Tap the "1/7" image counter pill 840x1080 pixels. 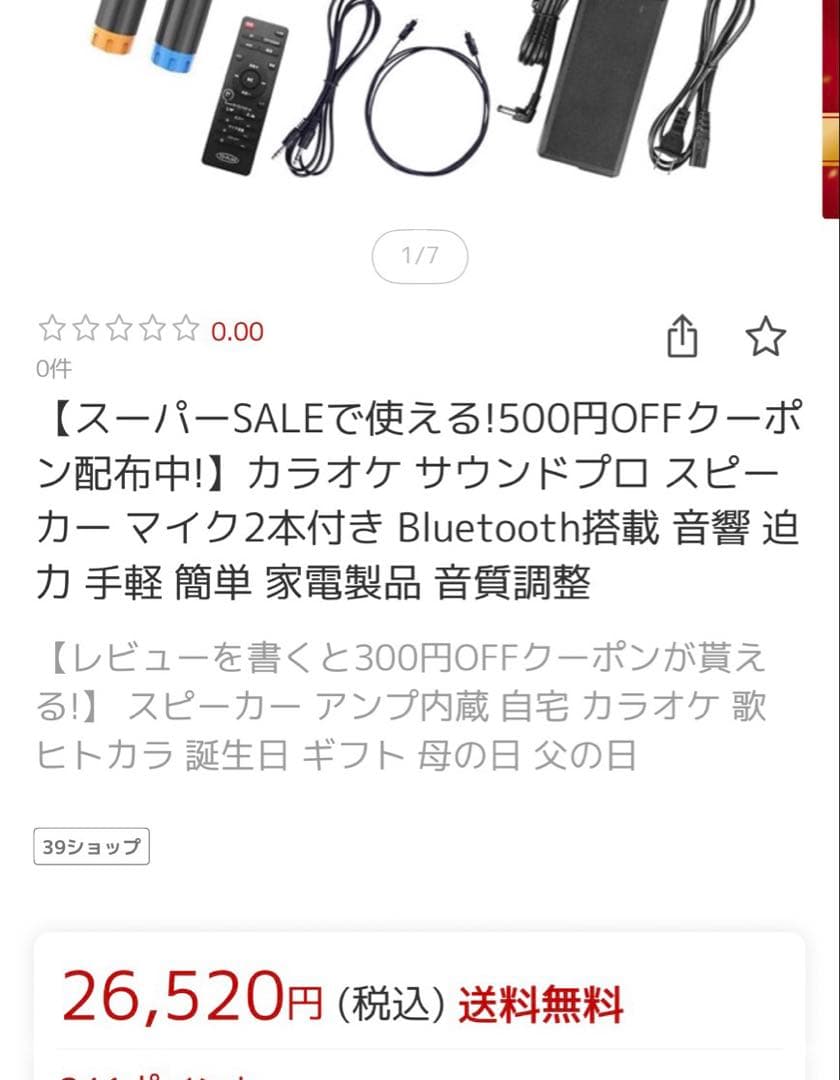[419, 256]
